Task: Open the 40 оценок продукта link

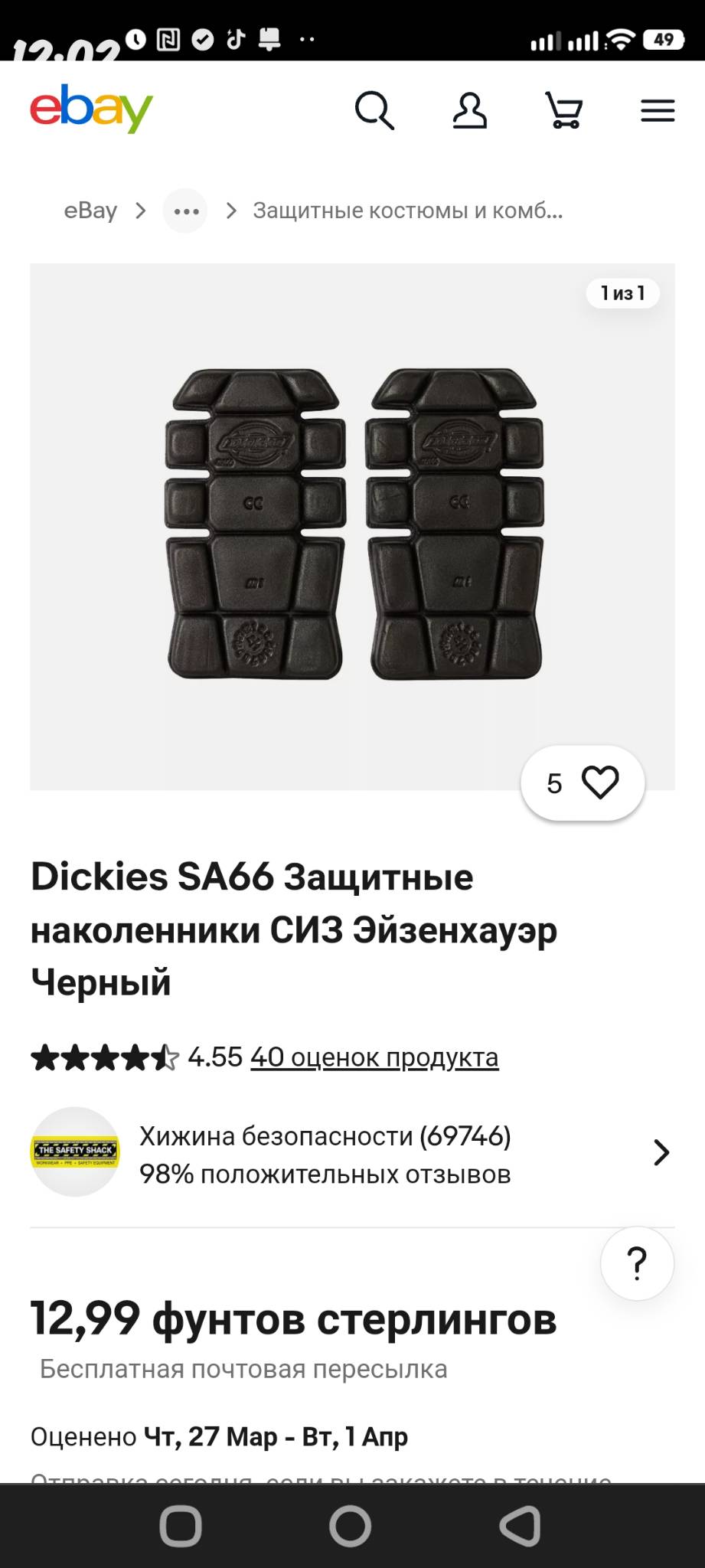Action: pyautogui.click(x=374, y=1057)
